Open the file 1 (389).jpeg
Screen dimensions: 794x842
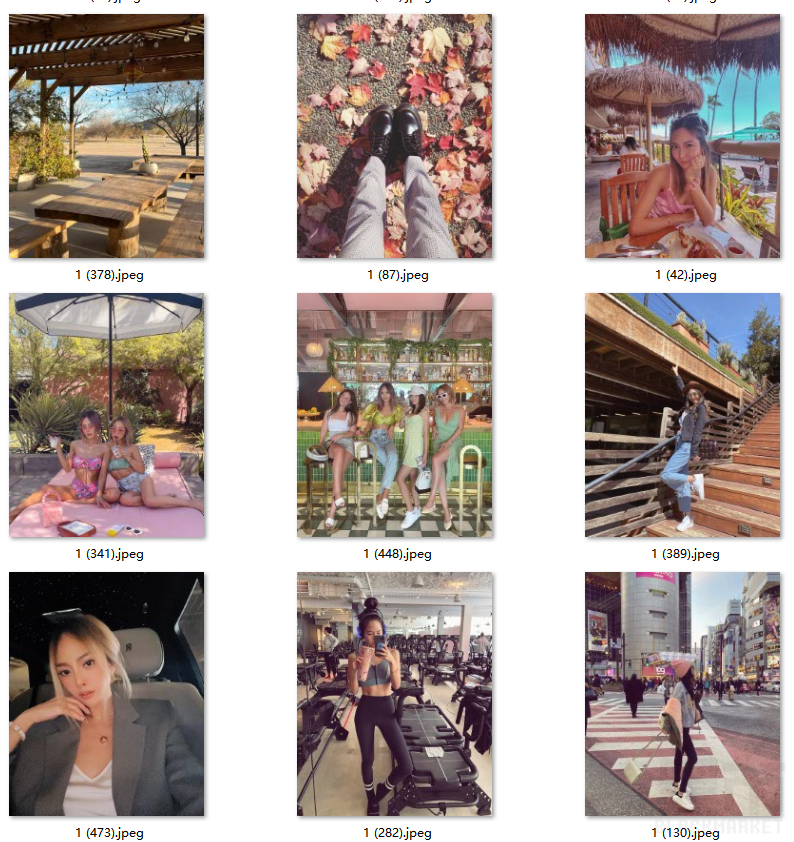(683, 415)
